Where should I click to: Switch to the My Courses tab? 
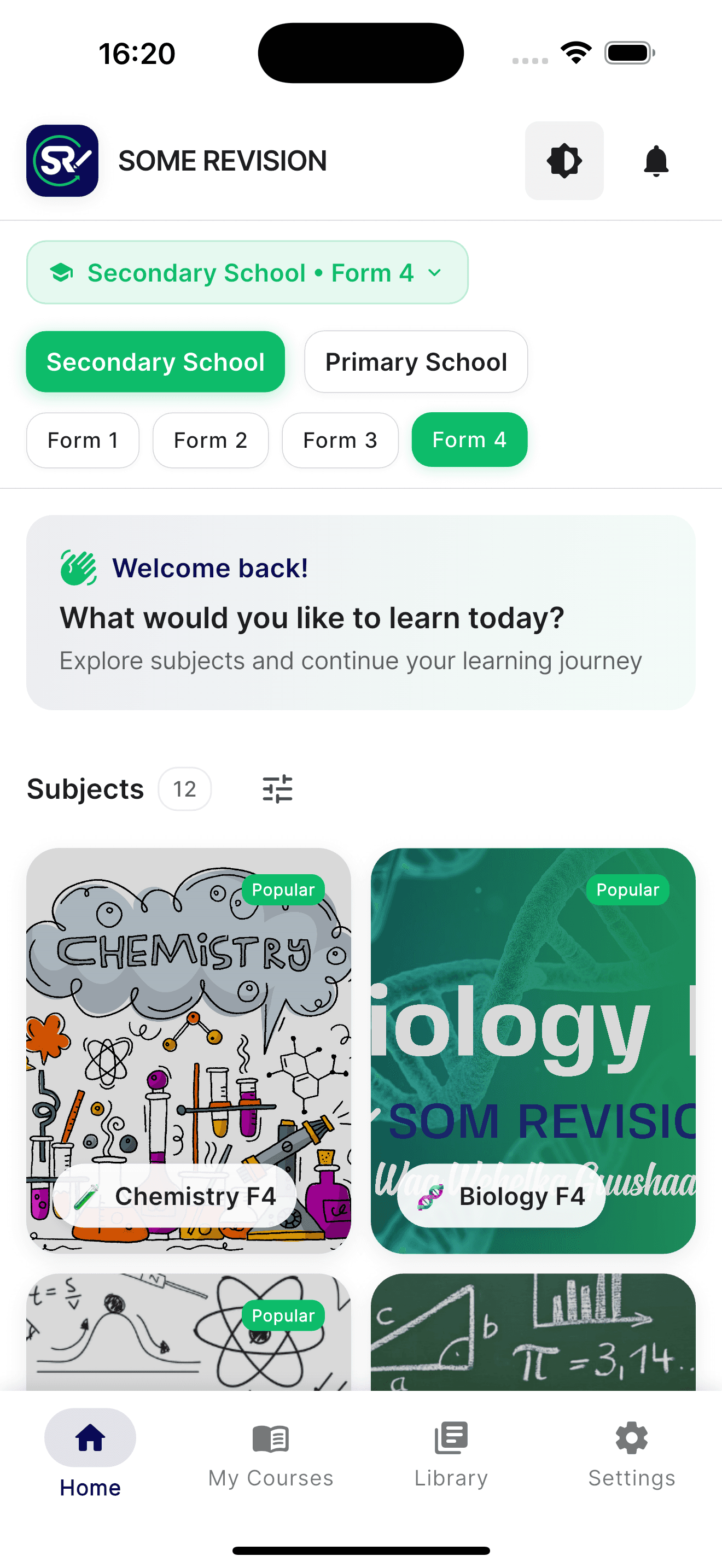(270, 1455)
